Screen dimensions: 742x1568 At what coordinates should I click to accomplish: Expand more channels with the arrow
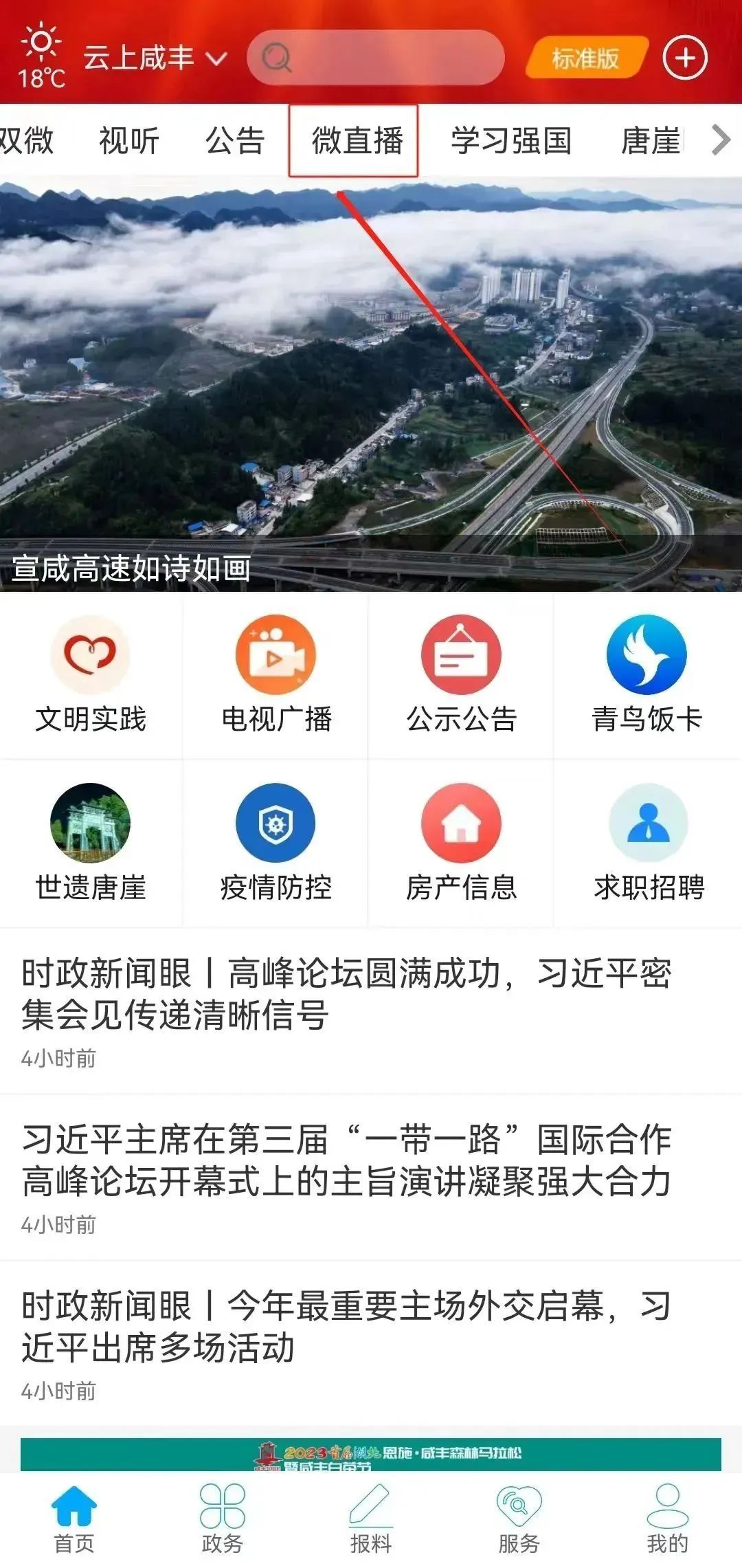[x=720, y=140]
